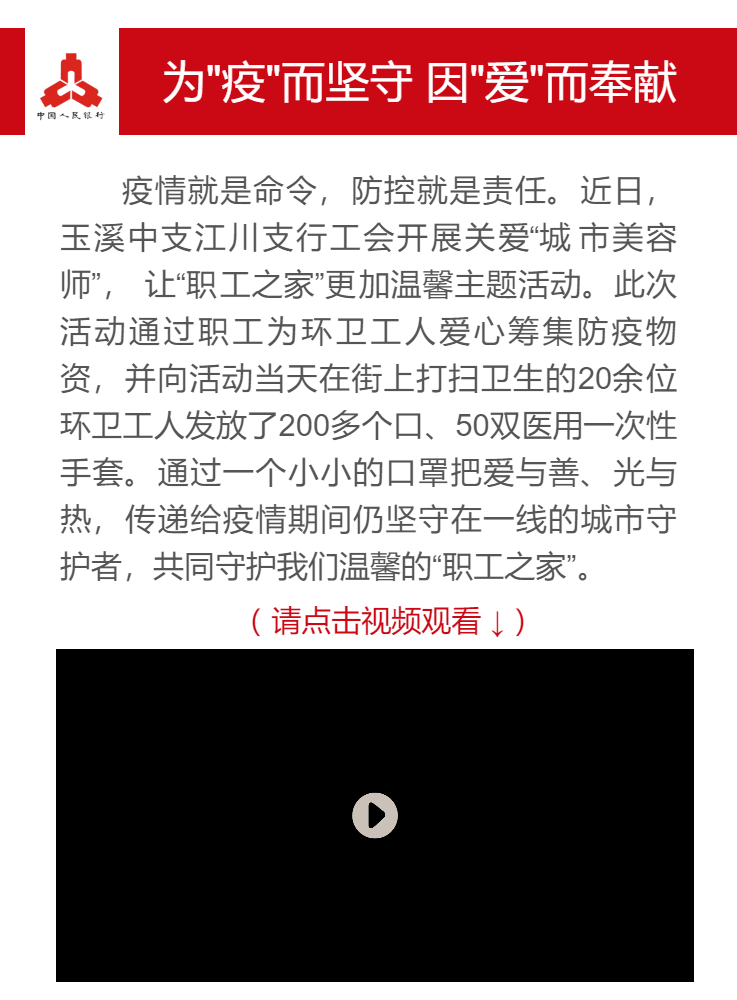This screenshot has height=1000, width=737.
Task: Play the embedded video
Action: click(375, 815)
